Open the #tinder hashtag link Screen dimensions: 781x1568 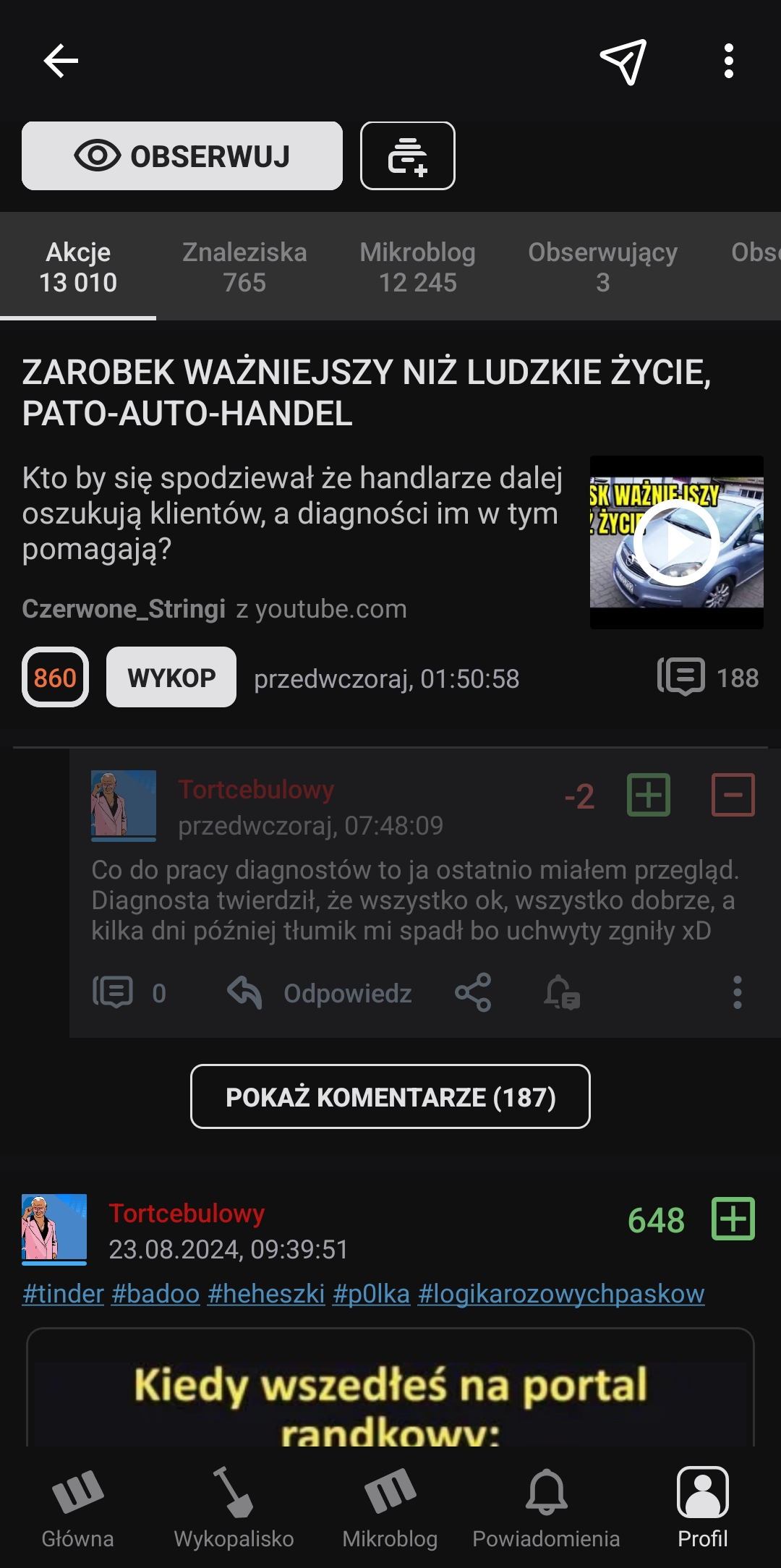(64, 1294)
